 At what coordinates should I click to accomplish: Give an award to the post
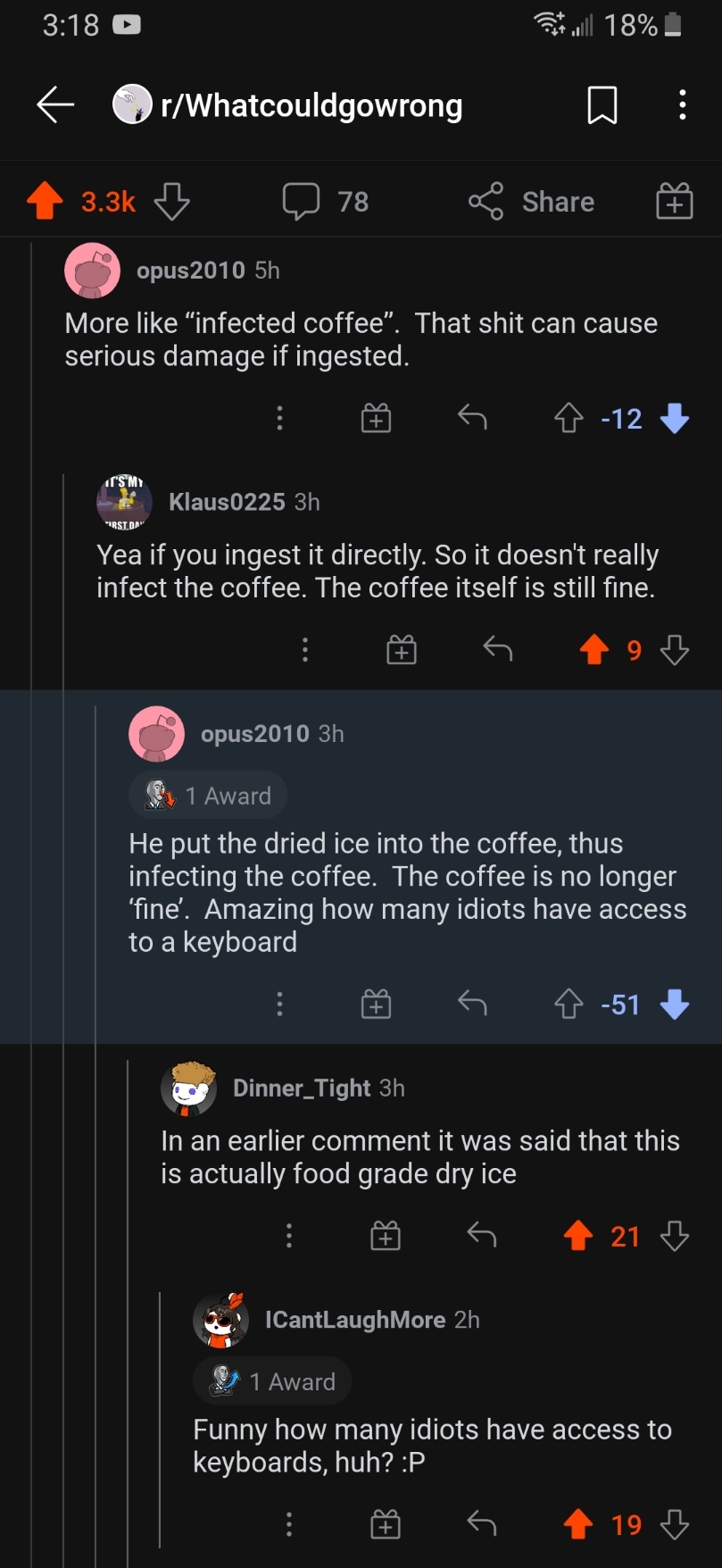[x=674, y=202]
